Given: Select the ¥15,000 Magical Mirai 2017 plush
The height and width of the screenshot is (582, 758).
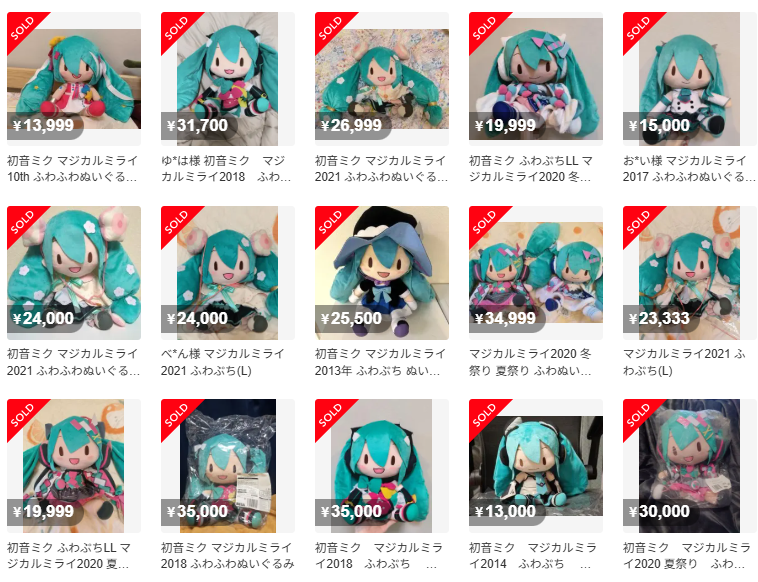Looking at the screenshot, I should point(690,79).
